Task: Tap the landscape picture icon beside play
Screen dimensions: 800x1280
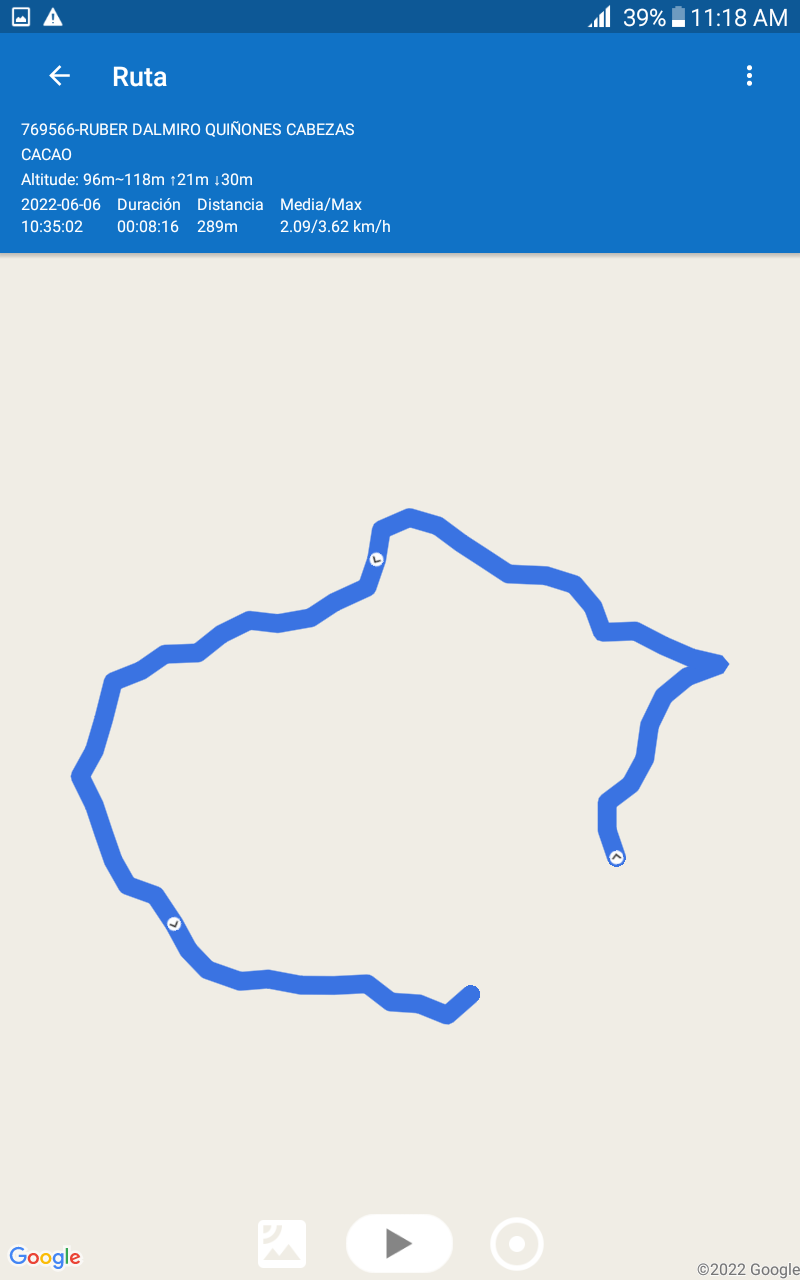Action: click(x=282, y=1244)
